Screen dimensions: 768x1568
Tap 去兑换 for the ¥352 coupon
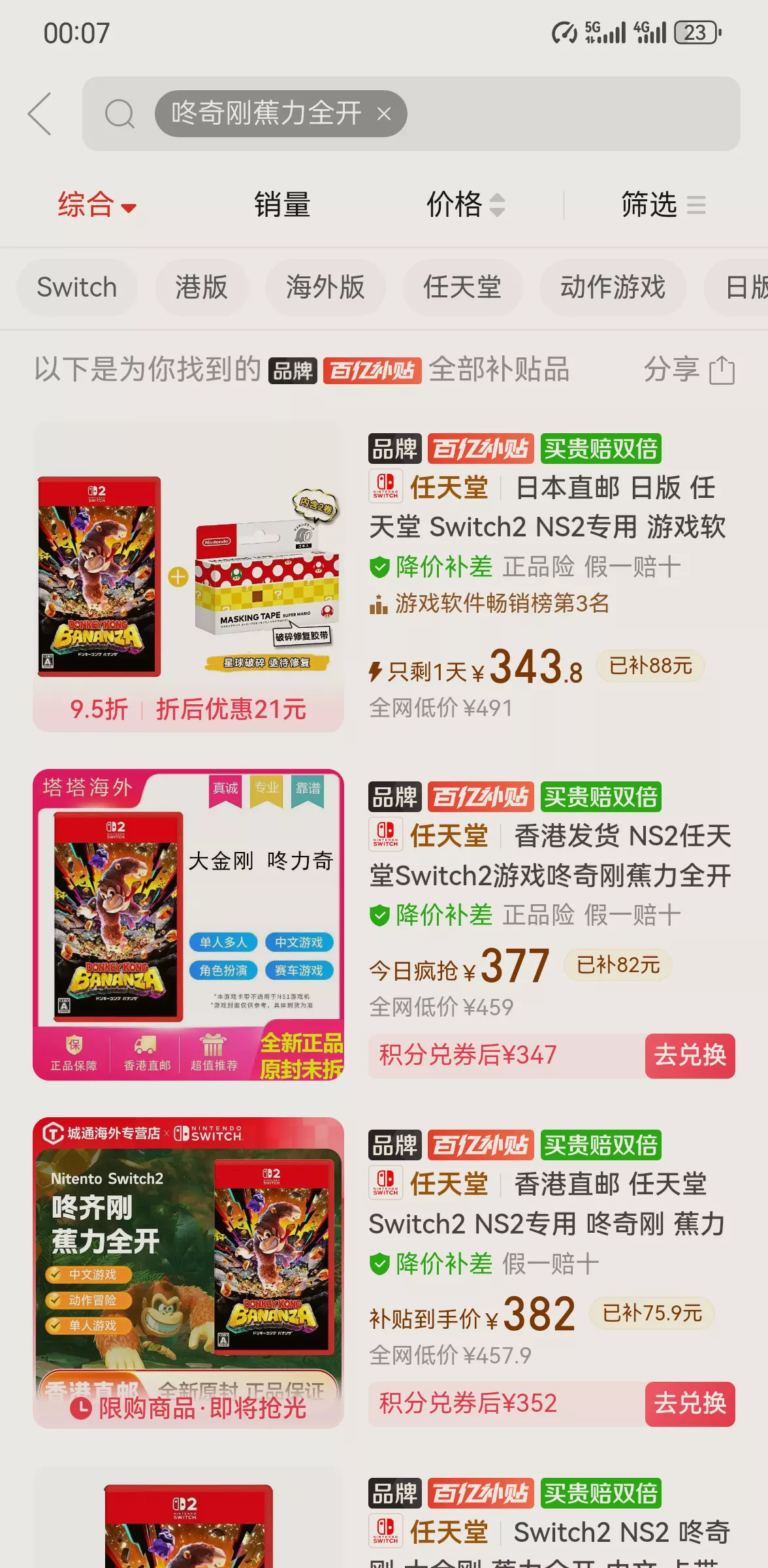tap(690, 1403)
